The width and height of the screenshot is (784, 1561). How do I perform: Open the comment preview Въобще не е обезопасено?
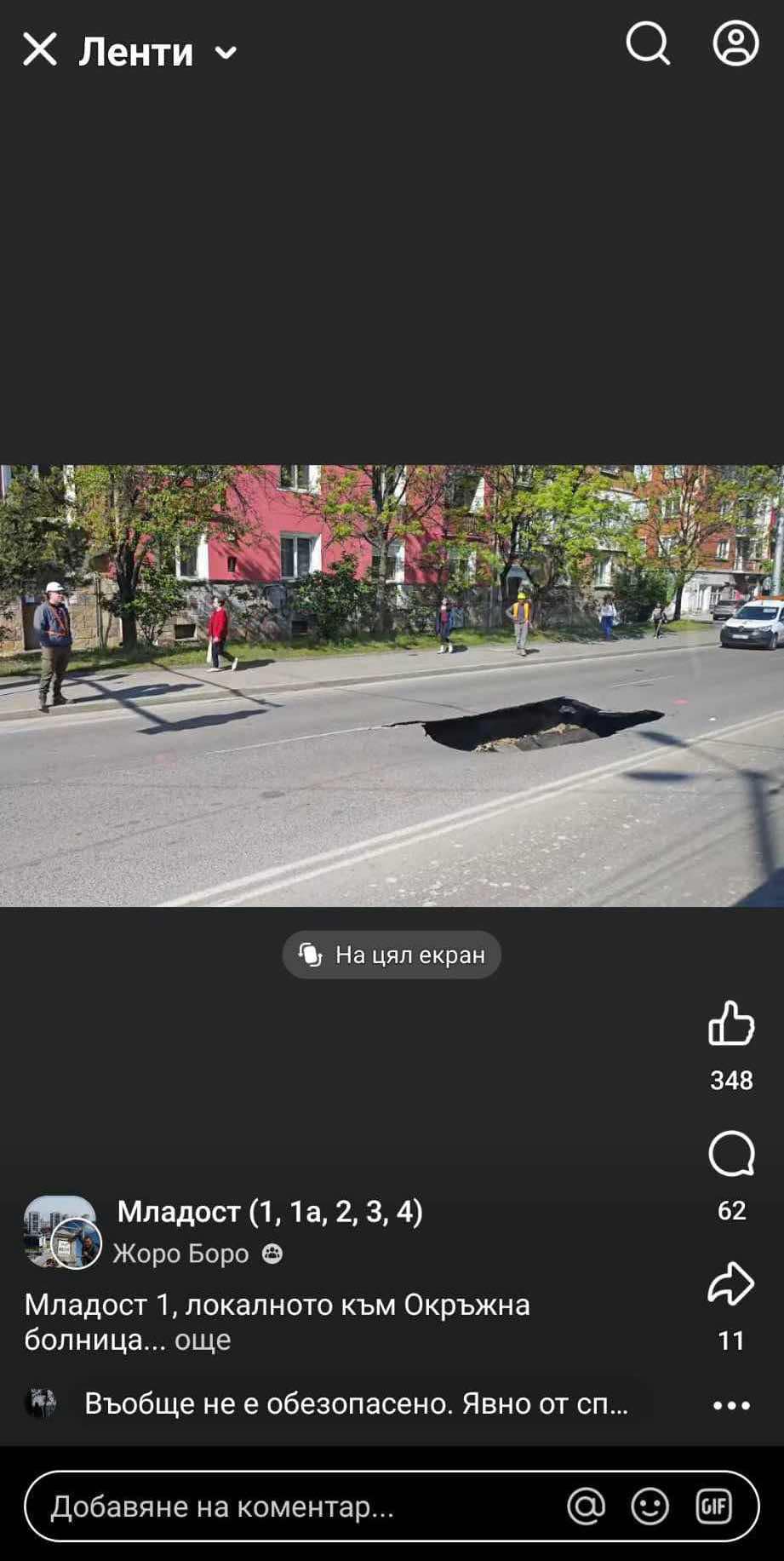(356, 1403)
